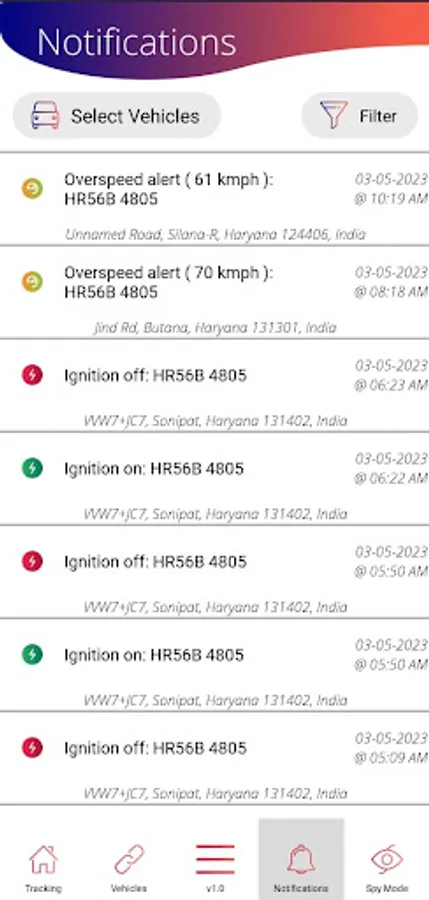Open the 70 kmph overspeed alert
429x900 pixels.
(x=214, y=293)
